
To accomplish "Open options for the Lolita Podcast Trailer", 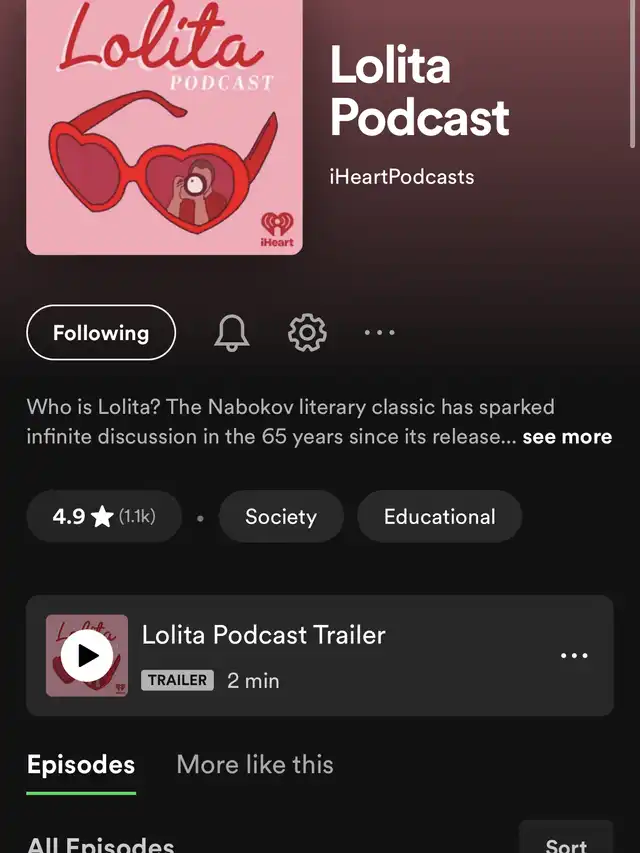I will click(574, 656).
